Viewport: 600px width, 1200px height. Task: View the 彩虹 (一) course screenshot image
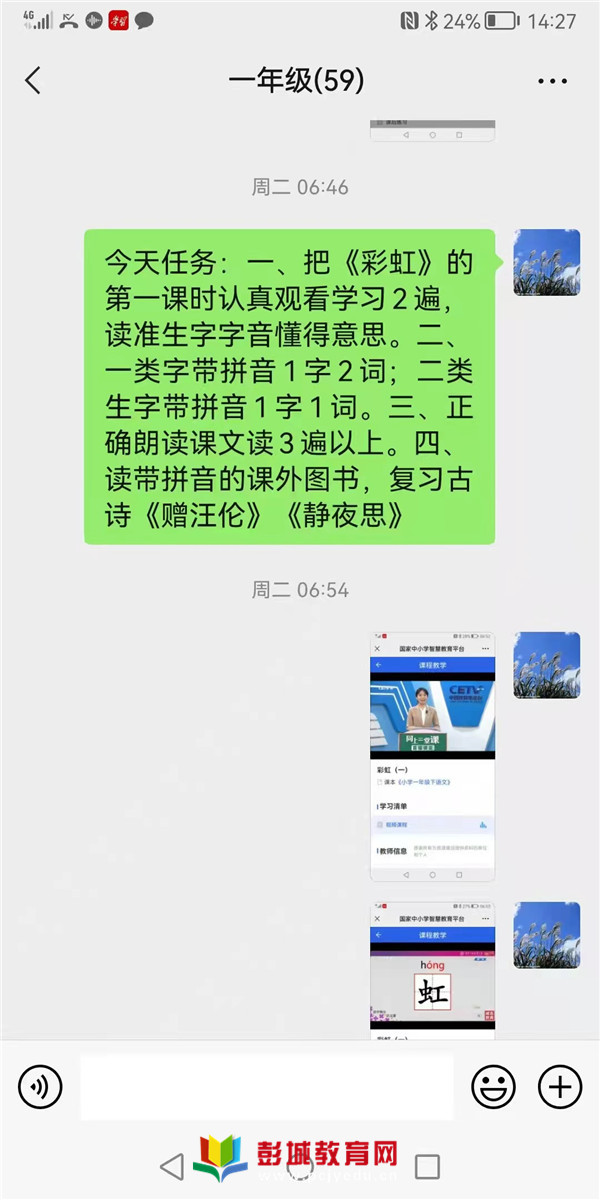[x=432, y=756]
